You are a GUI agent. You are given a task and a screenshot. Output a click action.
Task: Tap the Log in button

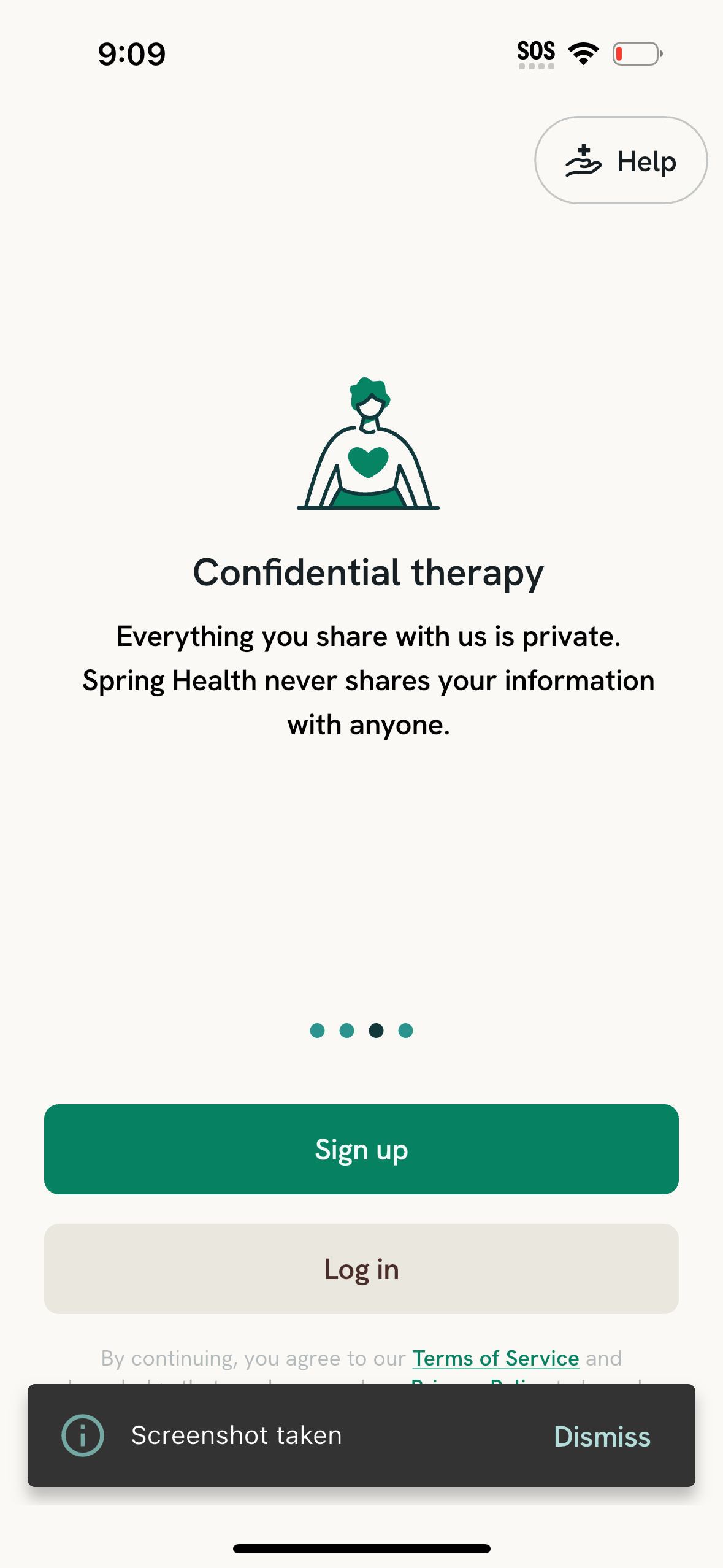(361, 1269)
